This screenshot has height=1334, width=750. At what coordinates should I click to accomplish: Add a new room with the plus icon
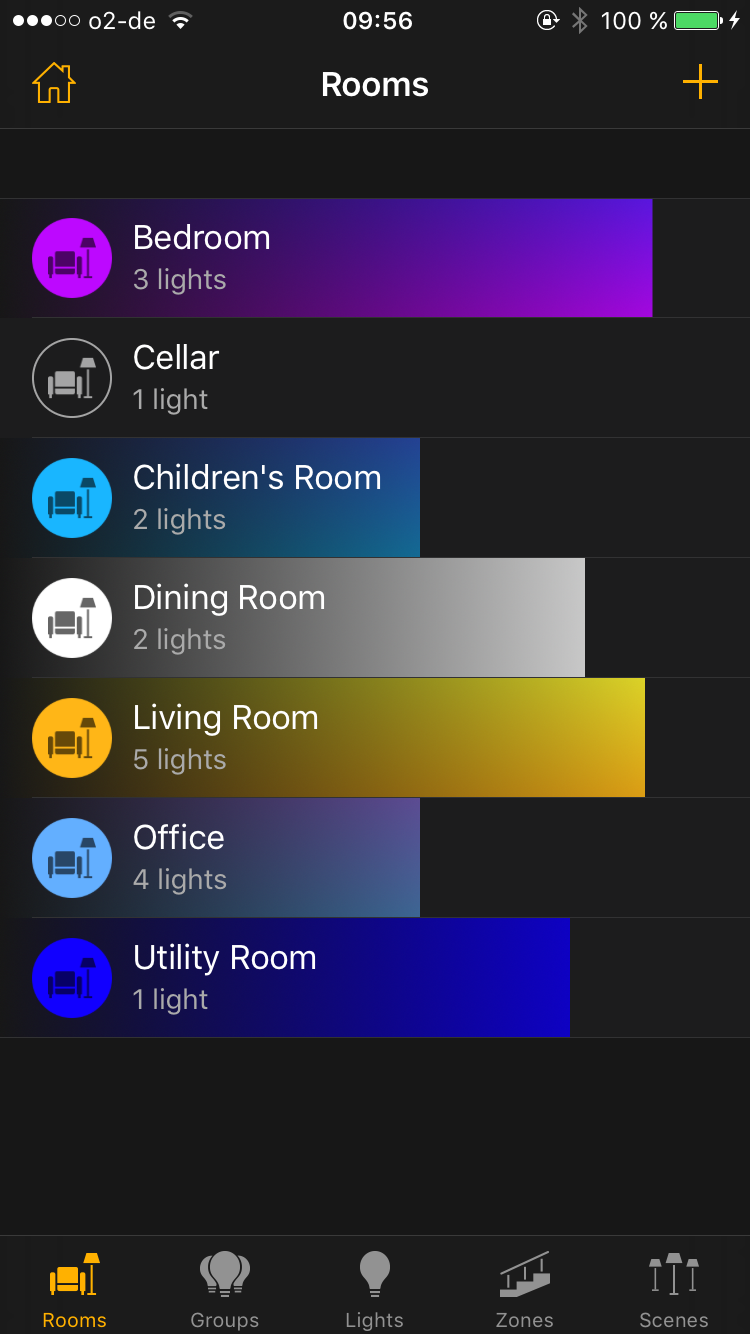[x=700, y=83]
